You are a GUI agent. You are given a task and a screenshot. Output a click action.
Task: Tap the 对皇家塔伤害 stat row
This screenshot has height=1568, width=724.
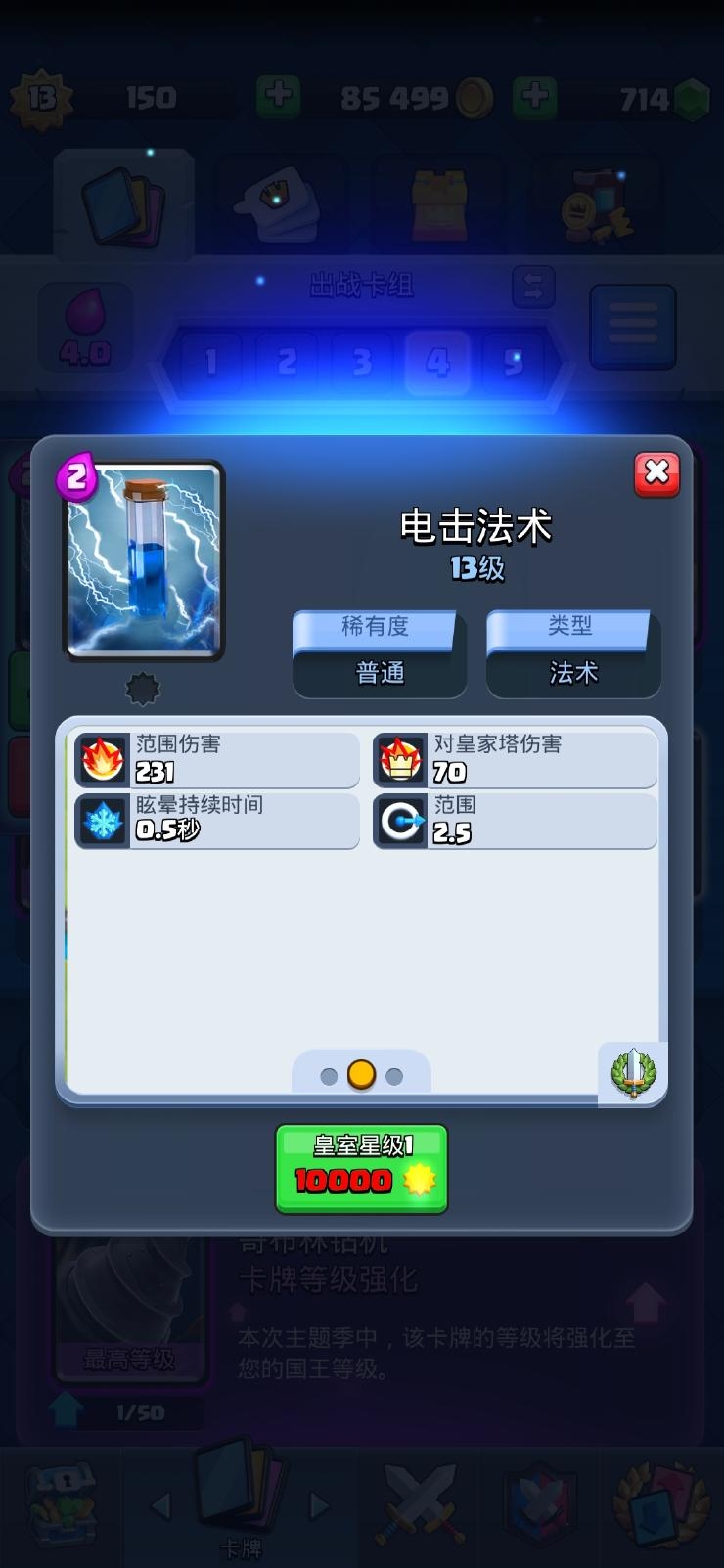coord(515,759)
